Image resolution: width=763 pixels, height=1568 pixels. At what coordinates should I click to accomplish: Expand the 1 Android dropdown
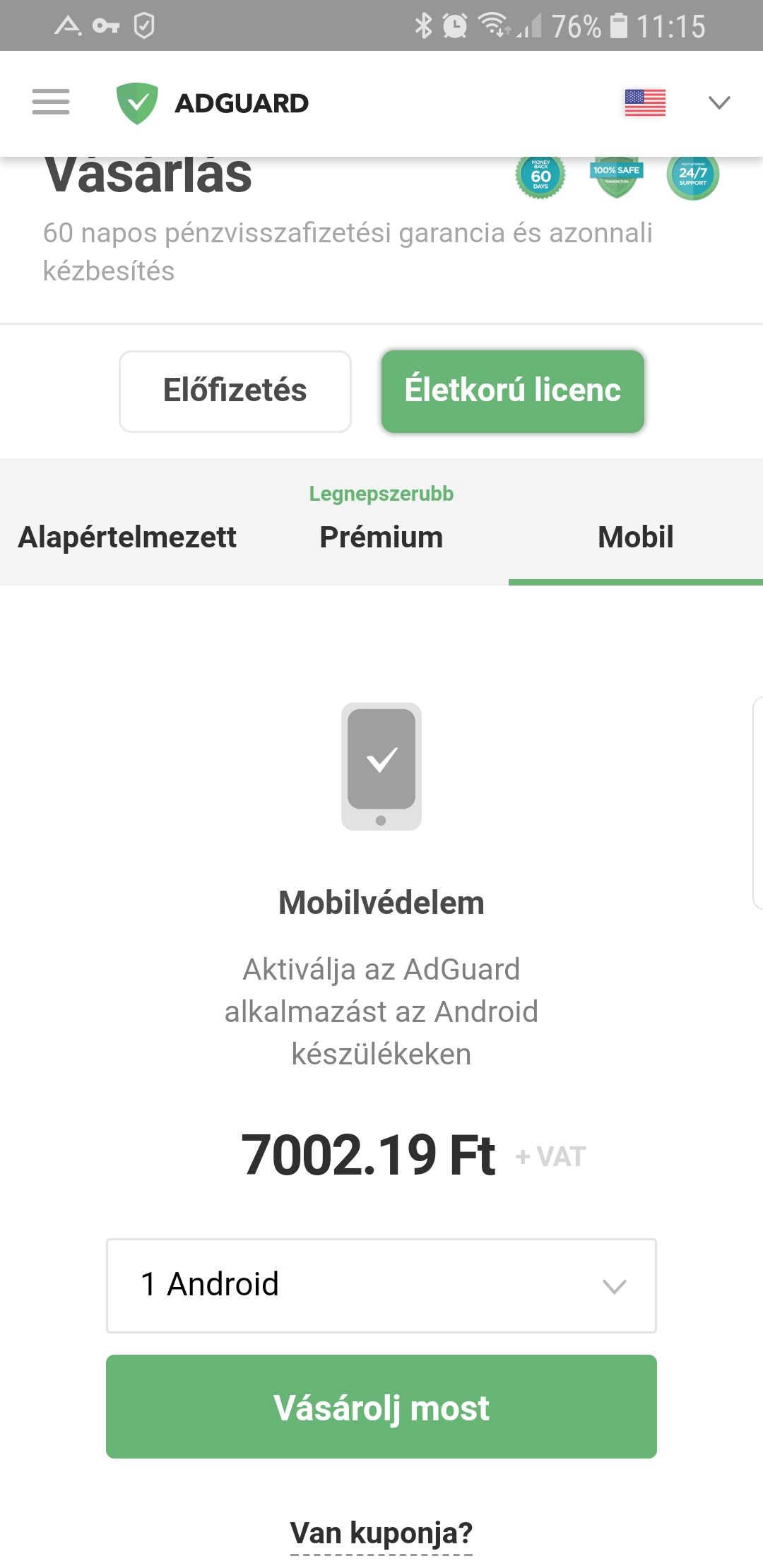pyautogui.click(x=381, y=1285)
